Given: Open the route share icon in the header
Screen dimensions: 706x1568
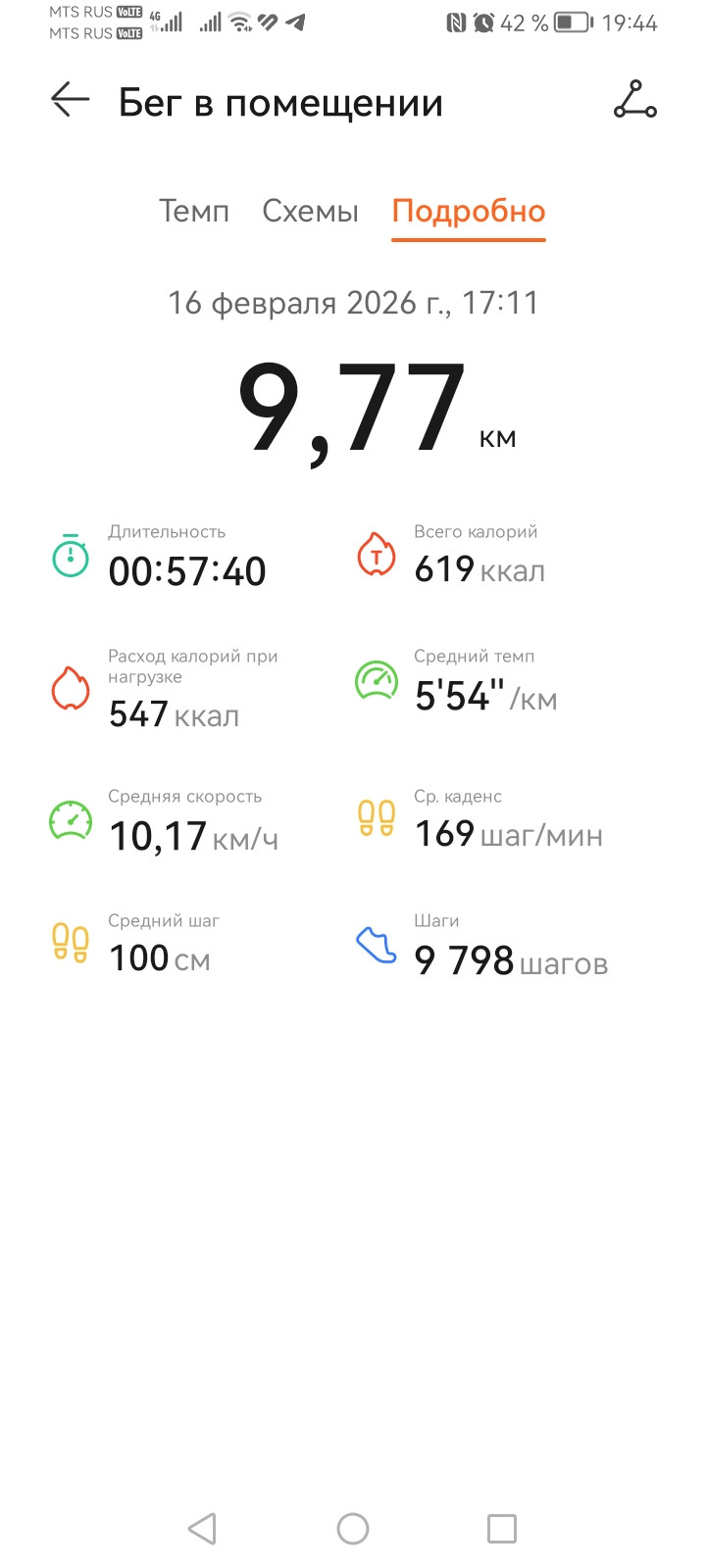Looking at the screenshot, I should (635, 100).
